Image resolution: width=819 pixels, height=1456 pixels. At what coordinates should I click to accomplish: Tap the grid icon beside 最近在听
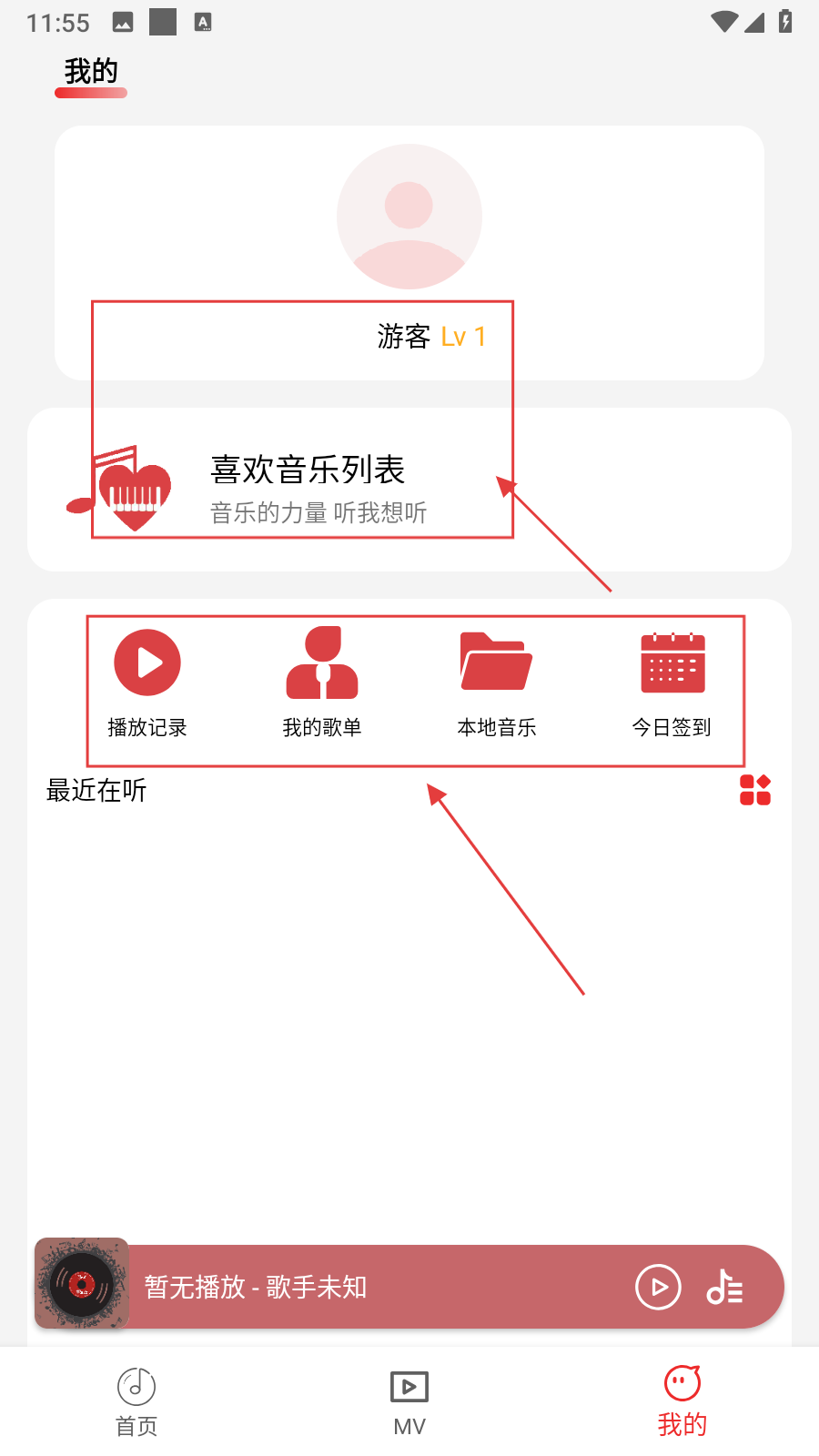click(754, 790)
